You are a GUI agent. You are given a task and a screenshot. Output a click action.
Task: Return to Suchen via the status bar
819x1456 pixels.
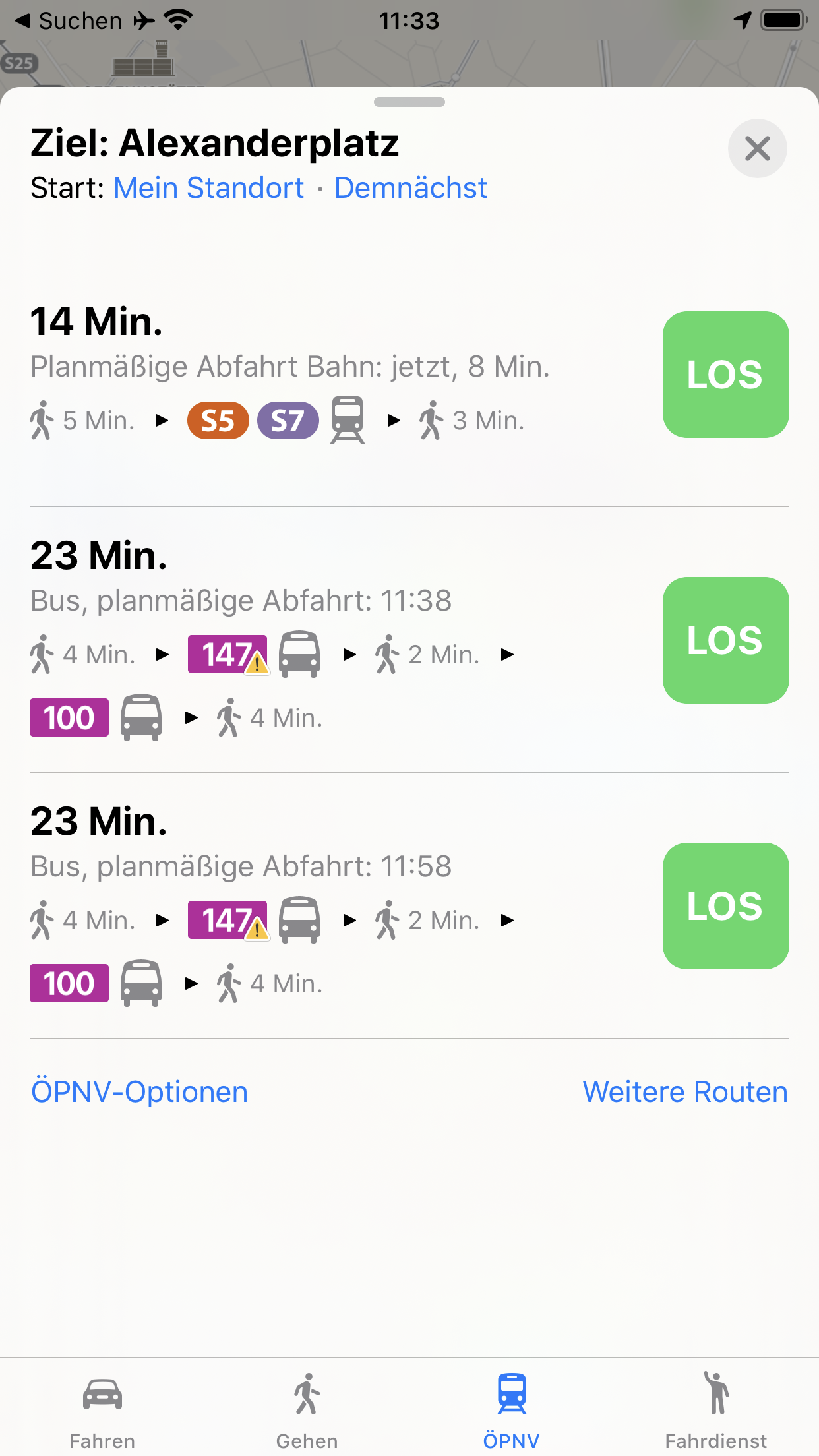69,21
